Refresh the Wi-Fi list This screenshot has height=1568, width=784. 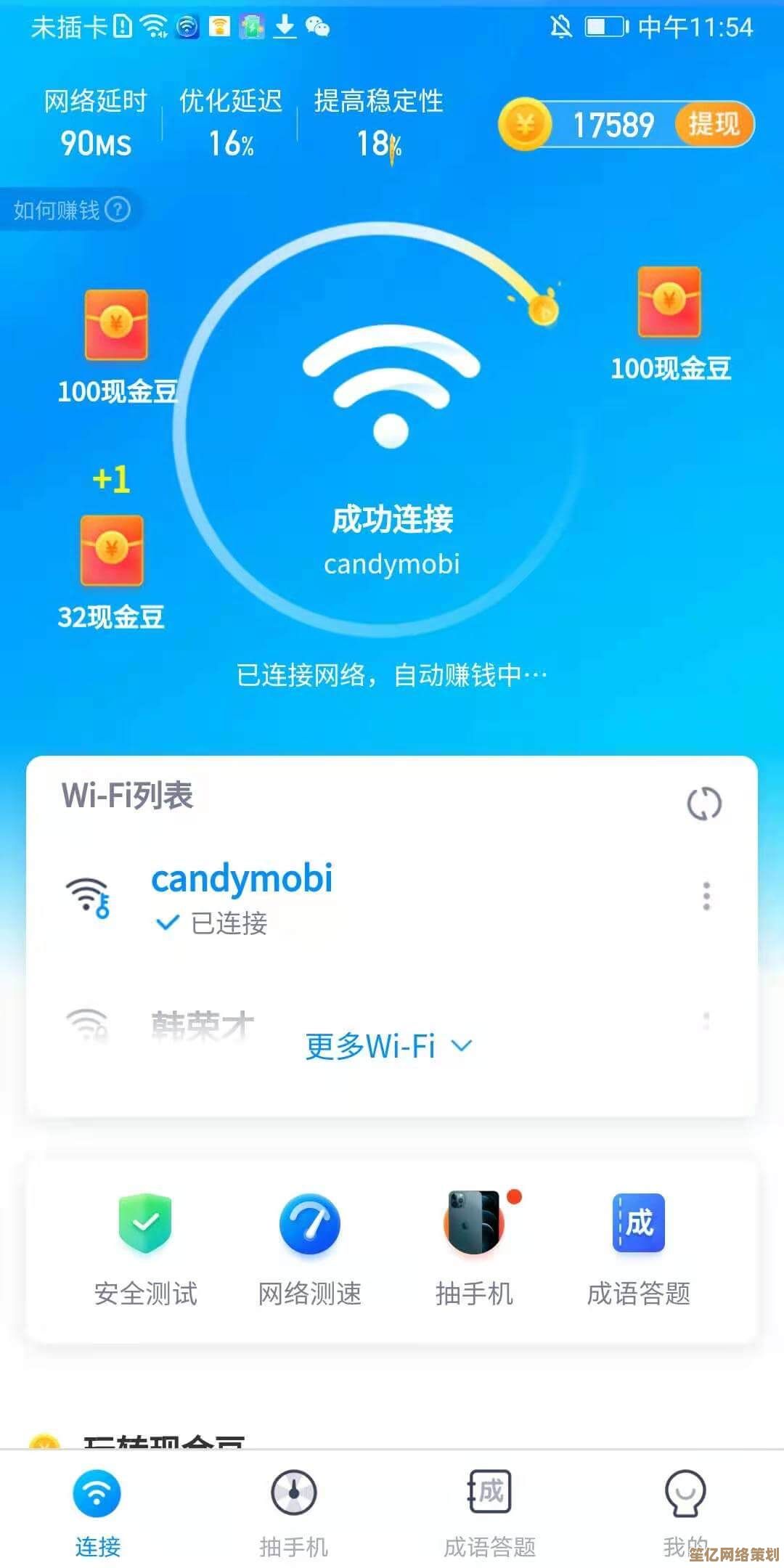coord(703,804)
